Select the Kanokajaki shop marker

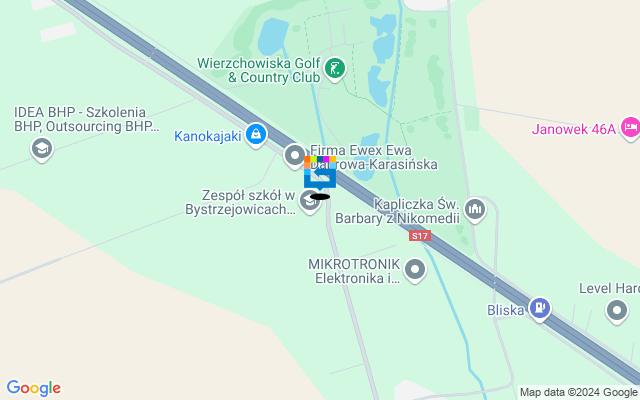pos(256,134)
